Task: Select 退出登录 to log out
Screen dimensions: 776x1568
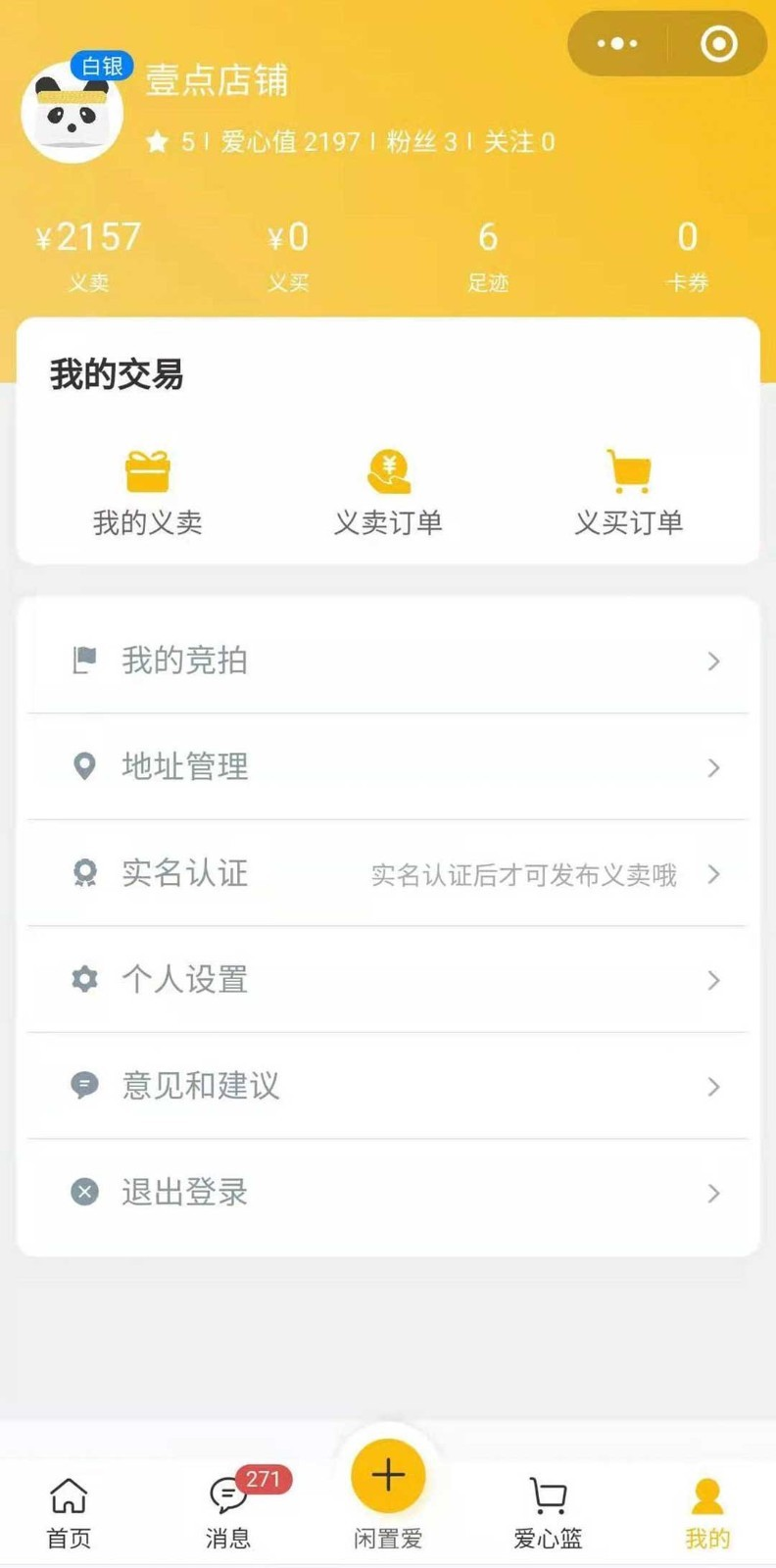Action: (388, 1192)
